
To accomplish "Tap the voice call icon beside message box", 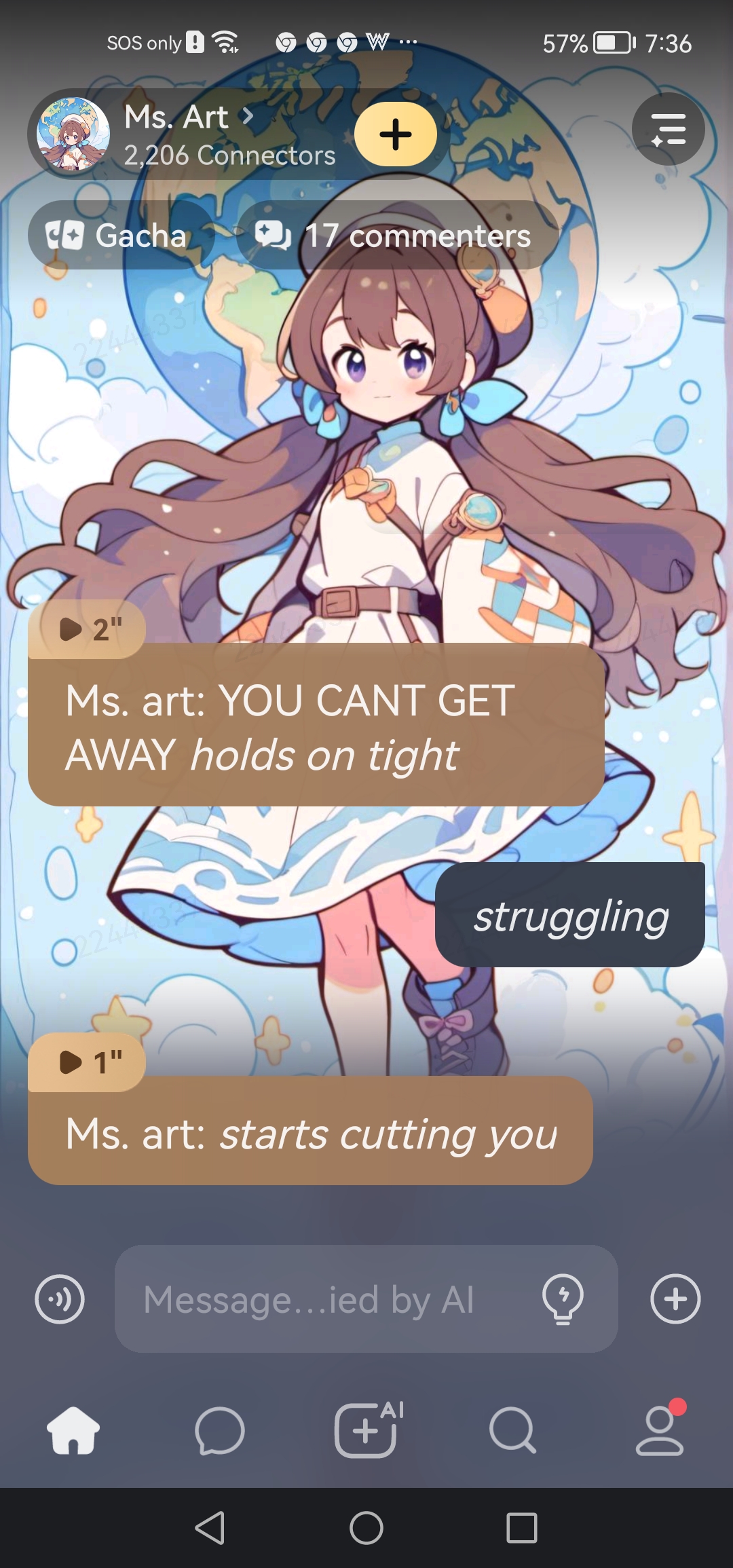I will 60,1299.
